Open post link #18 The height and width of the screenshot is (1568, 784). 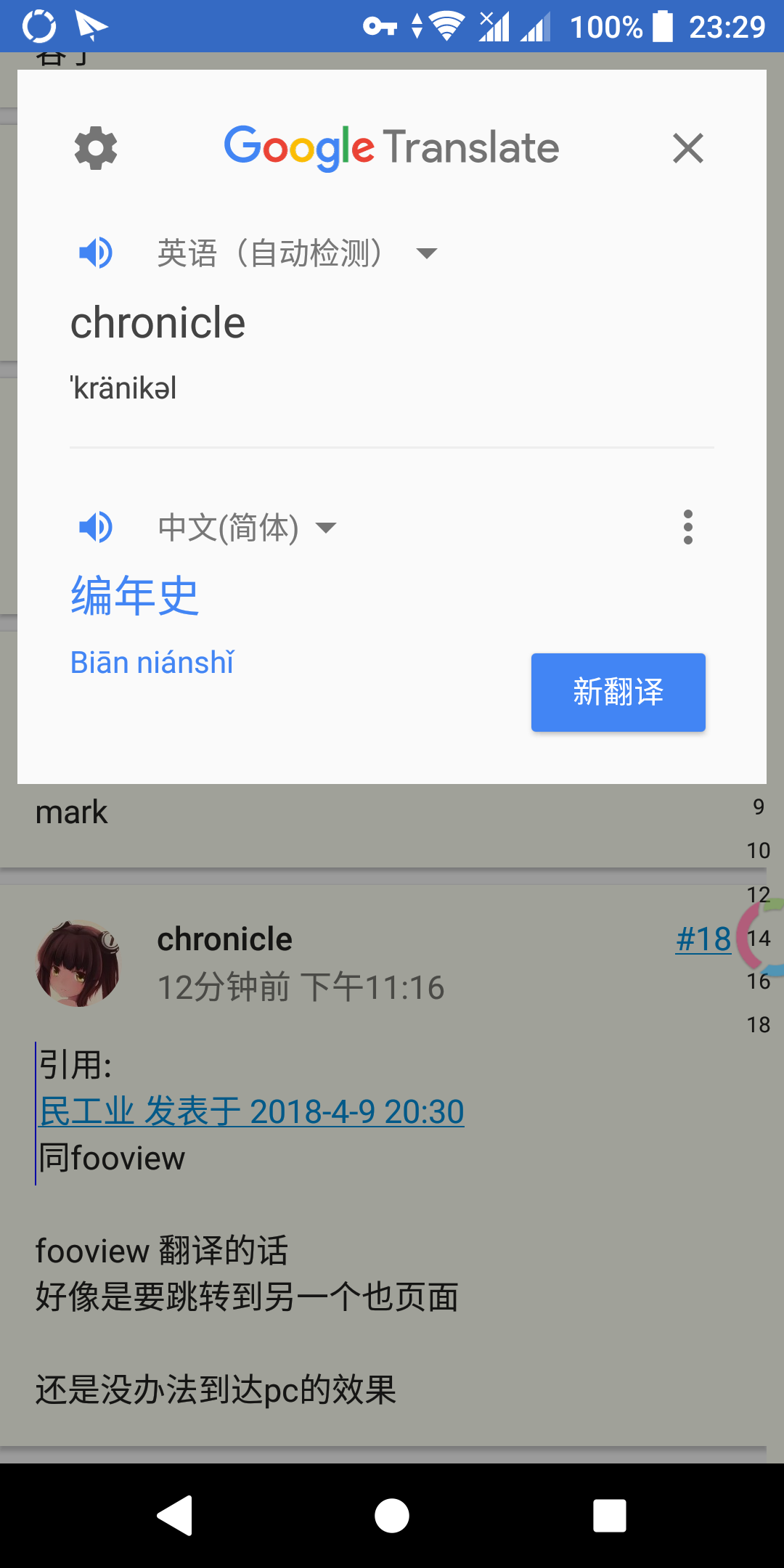[703, 939]
